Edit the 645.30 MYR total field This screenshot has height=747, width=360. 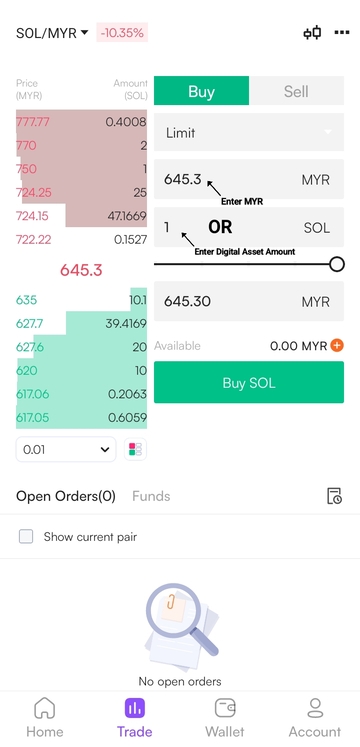point(249,301)
